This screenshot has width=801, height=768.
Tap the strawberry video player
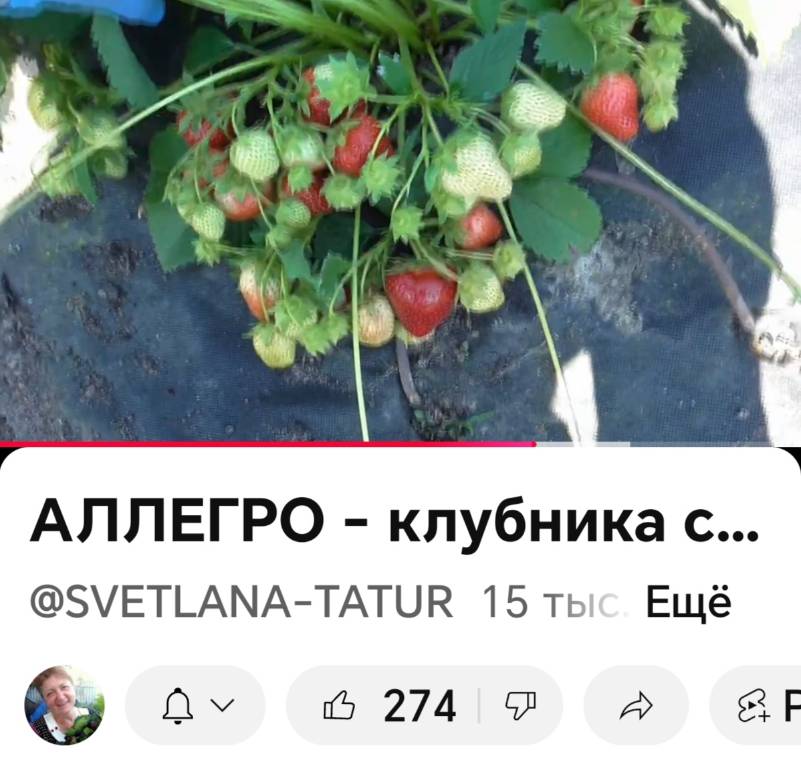pyautogui.click(x=400, y=220)
